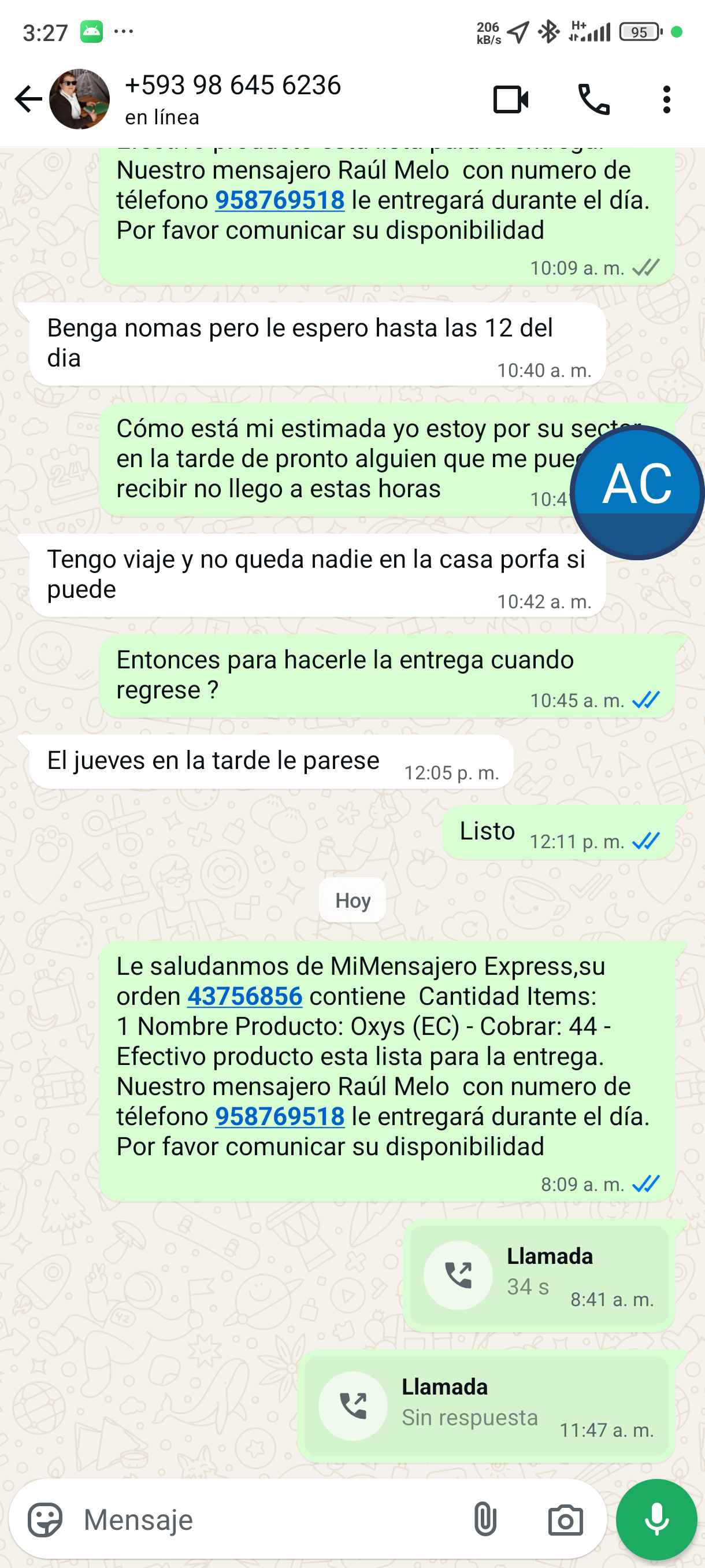Go back to the chat list

(x=28, y=99)
